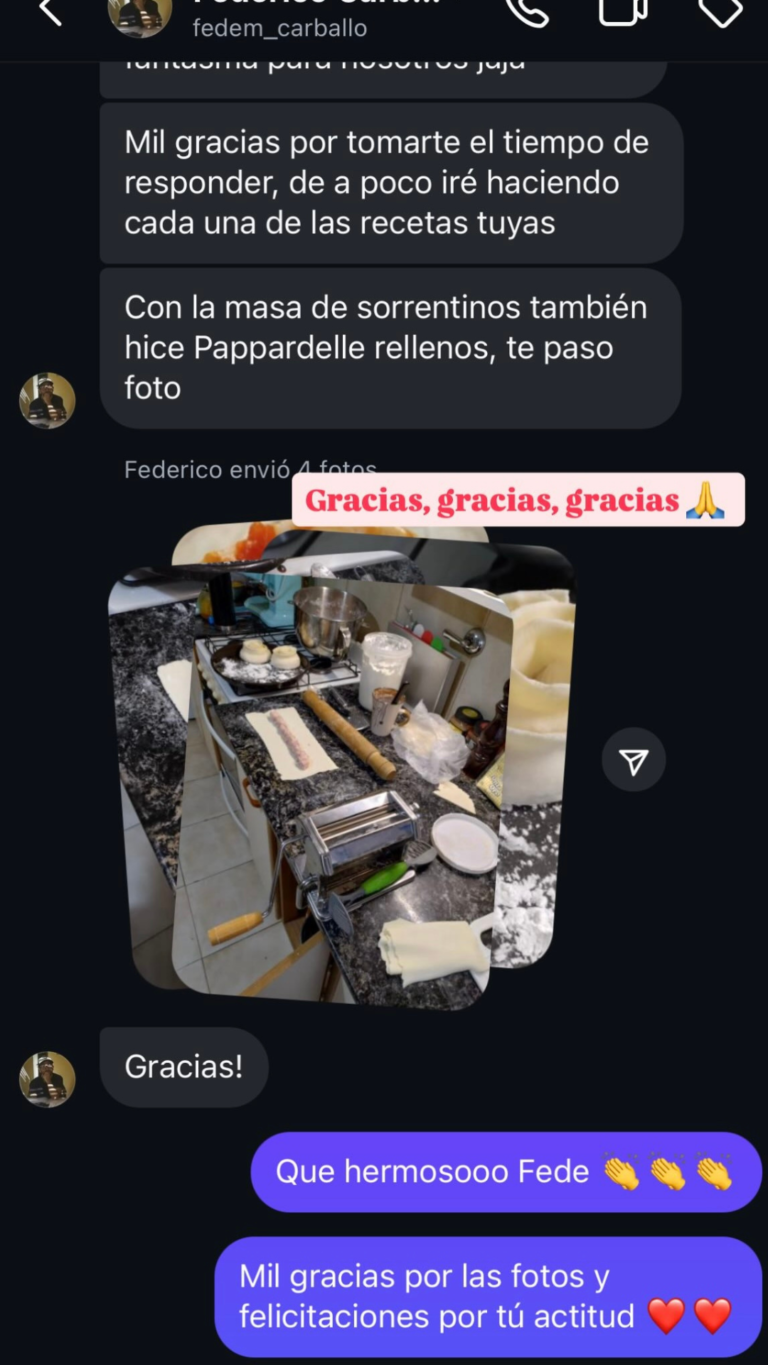Tap the 'Gracias!' message from Federico

click(184, 1066)
